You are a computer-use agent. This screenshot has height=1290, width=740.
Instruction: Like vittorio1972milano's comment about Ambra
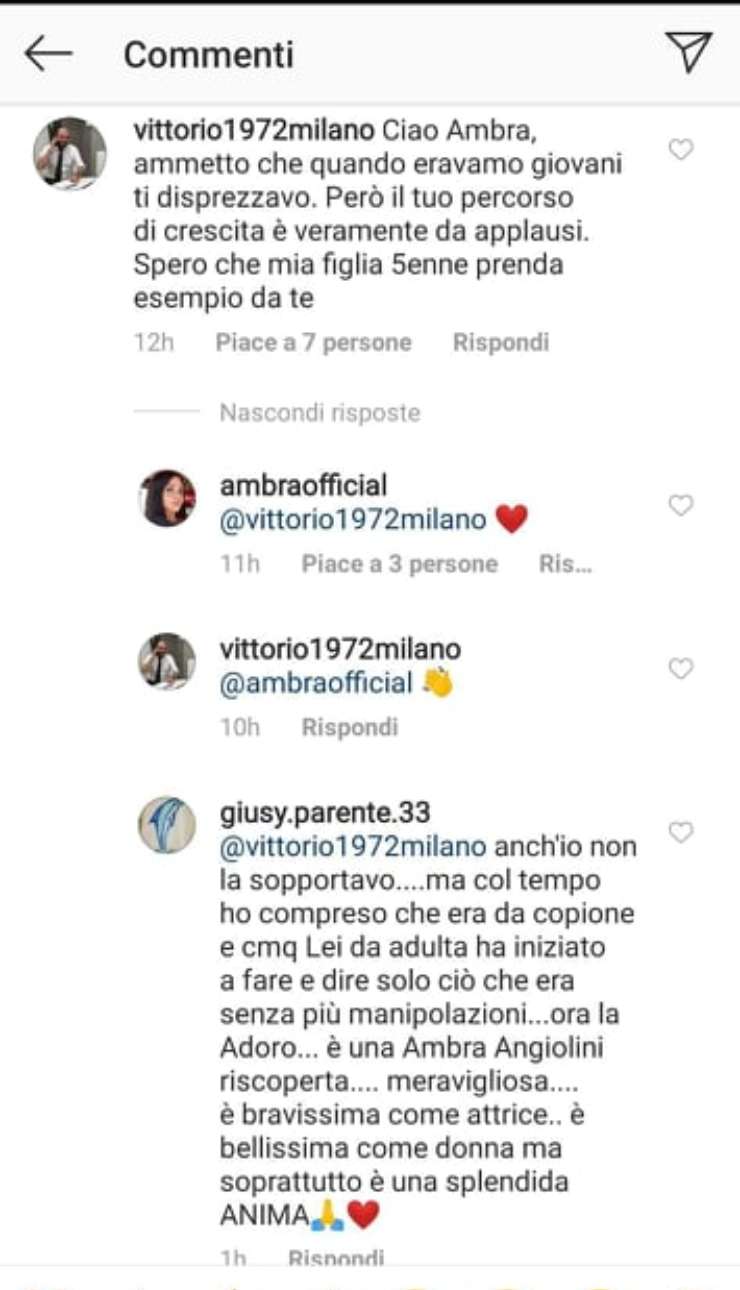click(x=680, y=150)
